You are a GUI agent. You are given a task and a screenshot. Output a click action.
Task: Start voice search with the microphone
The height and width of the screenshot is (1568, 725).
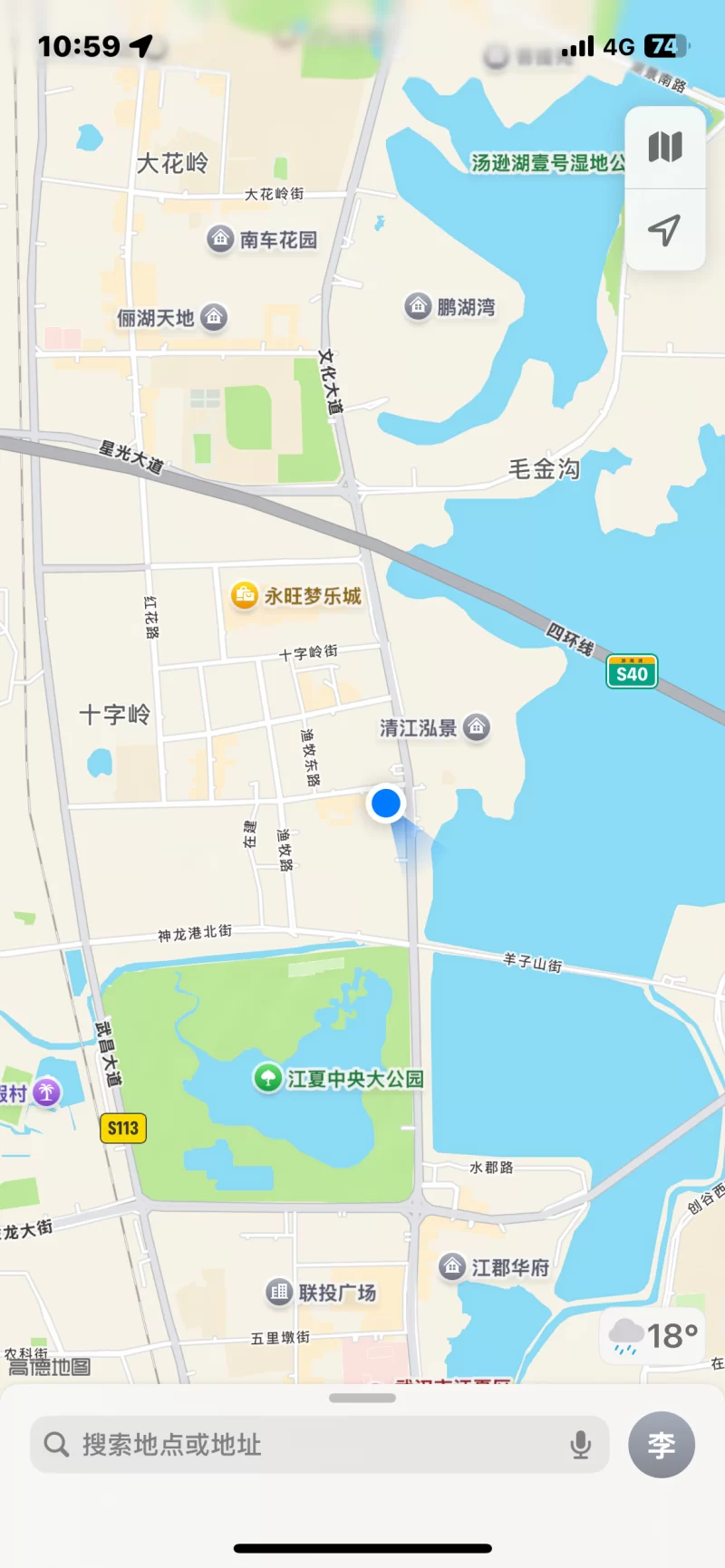click(581, 1445)
